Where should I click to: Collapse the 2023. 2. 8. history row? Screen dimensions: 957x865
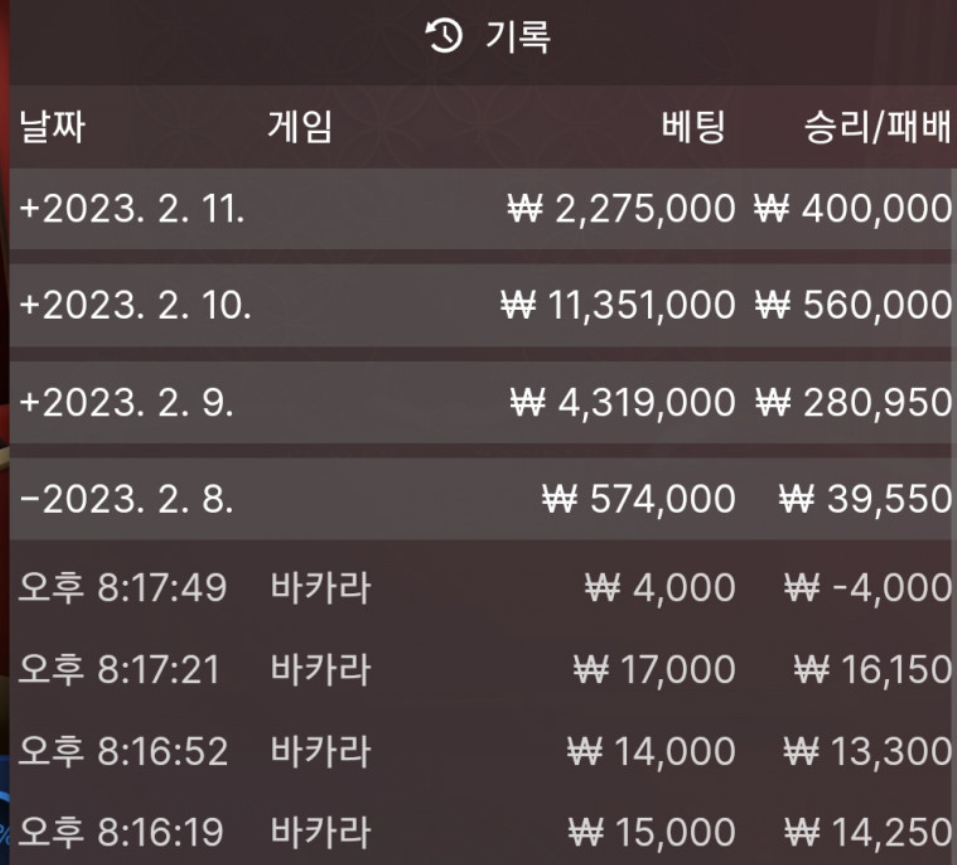click(x=126, y=499)
